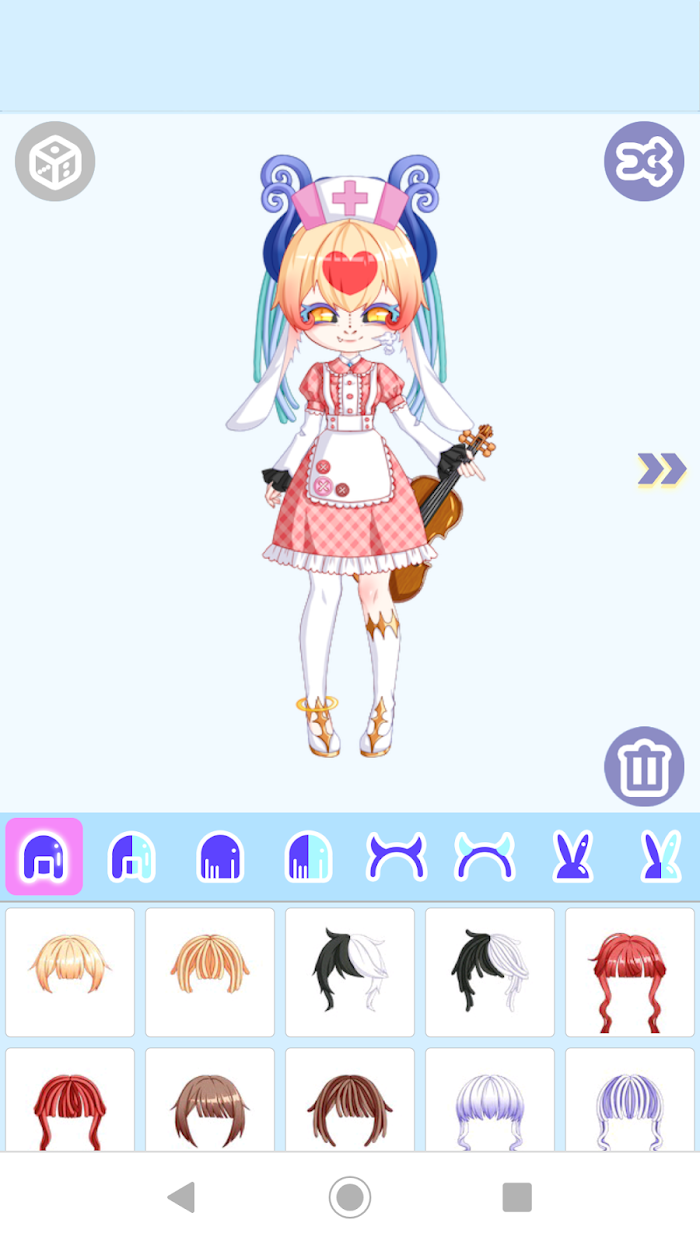Switch to the solid purple back hair tab
This screenshot has width=700, height=1244.
tap(220, 857)
